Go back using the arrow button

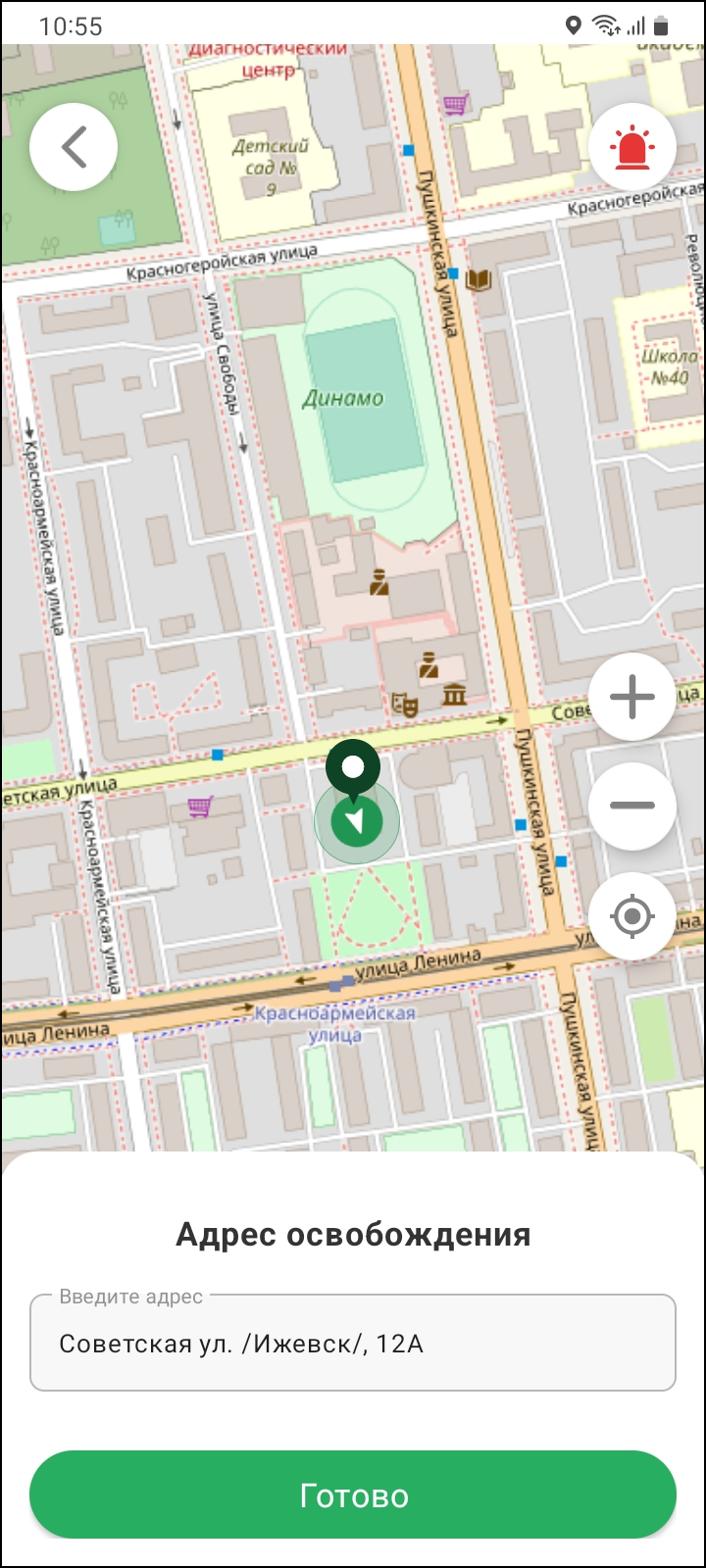74,147
